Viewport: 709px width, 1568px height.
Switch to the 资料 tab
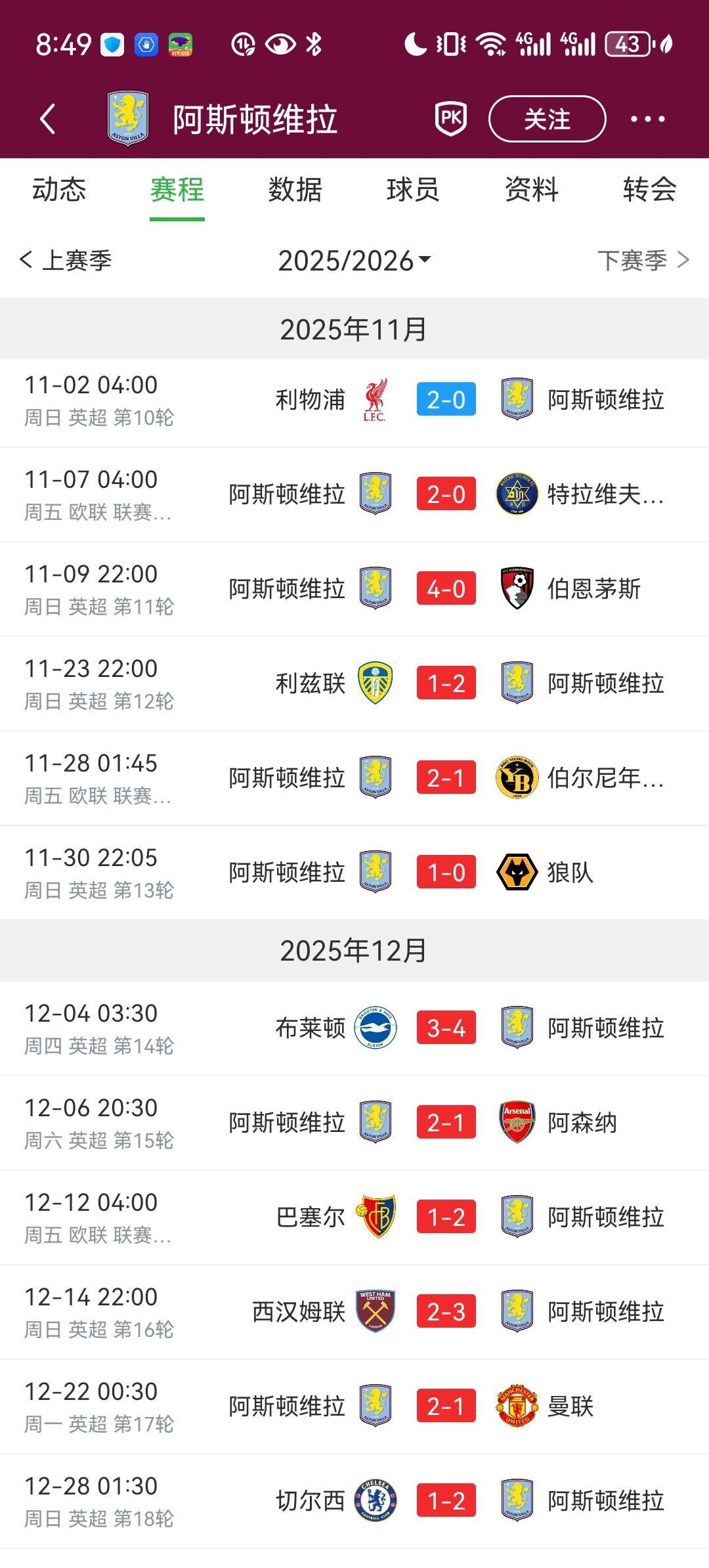(x=531, y=190)
